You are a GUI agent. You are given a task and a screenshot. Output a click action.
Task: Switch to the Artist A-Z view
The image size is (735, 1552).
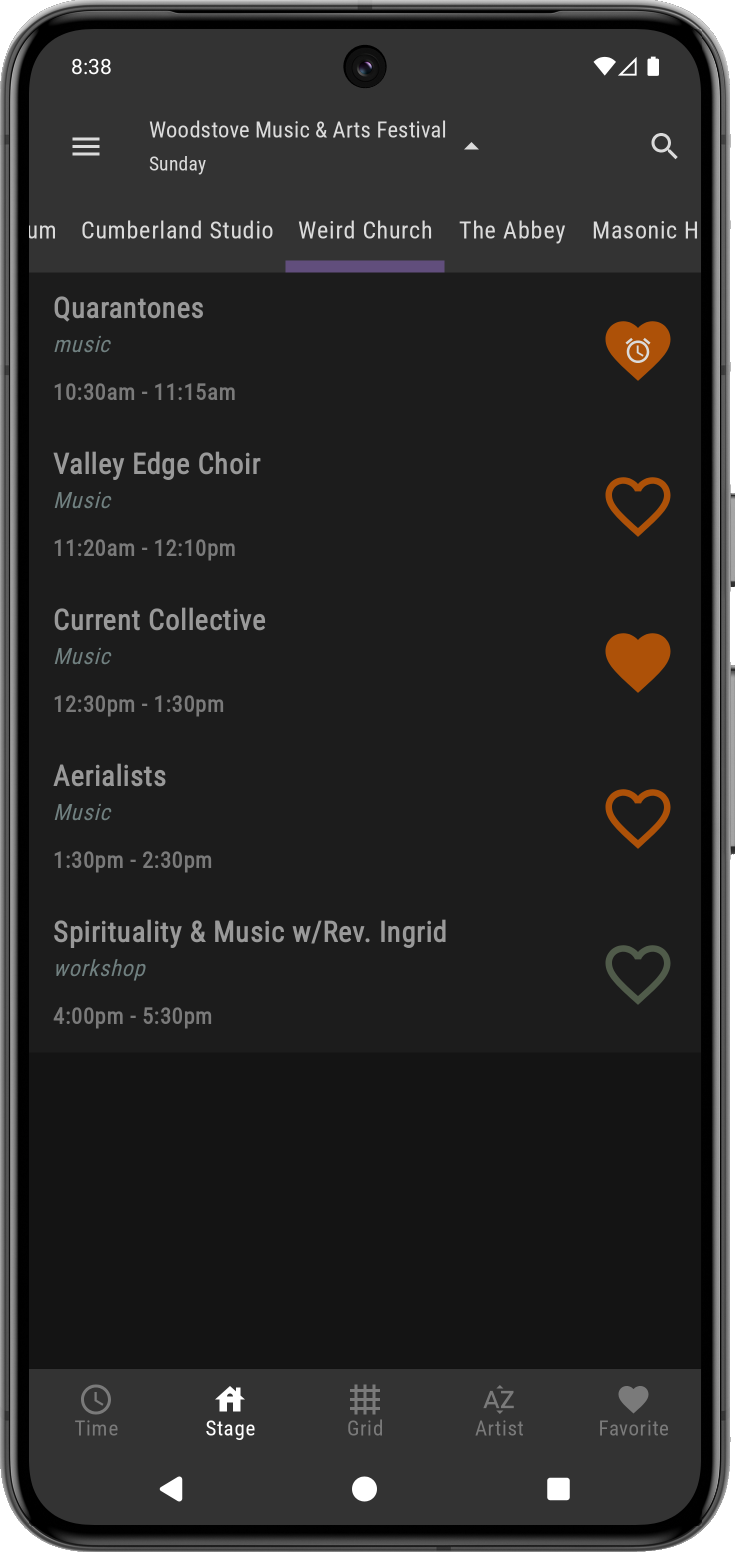click(x=498, y=1410)
